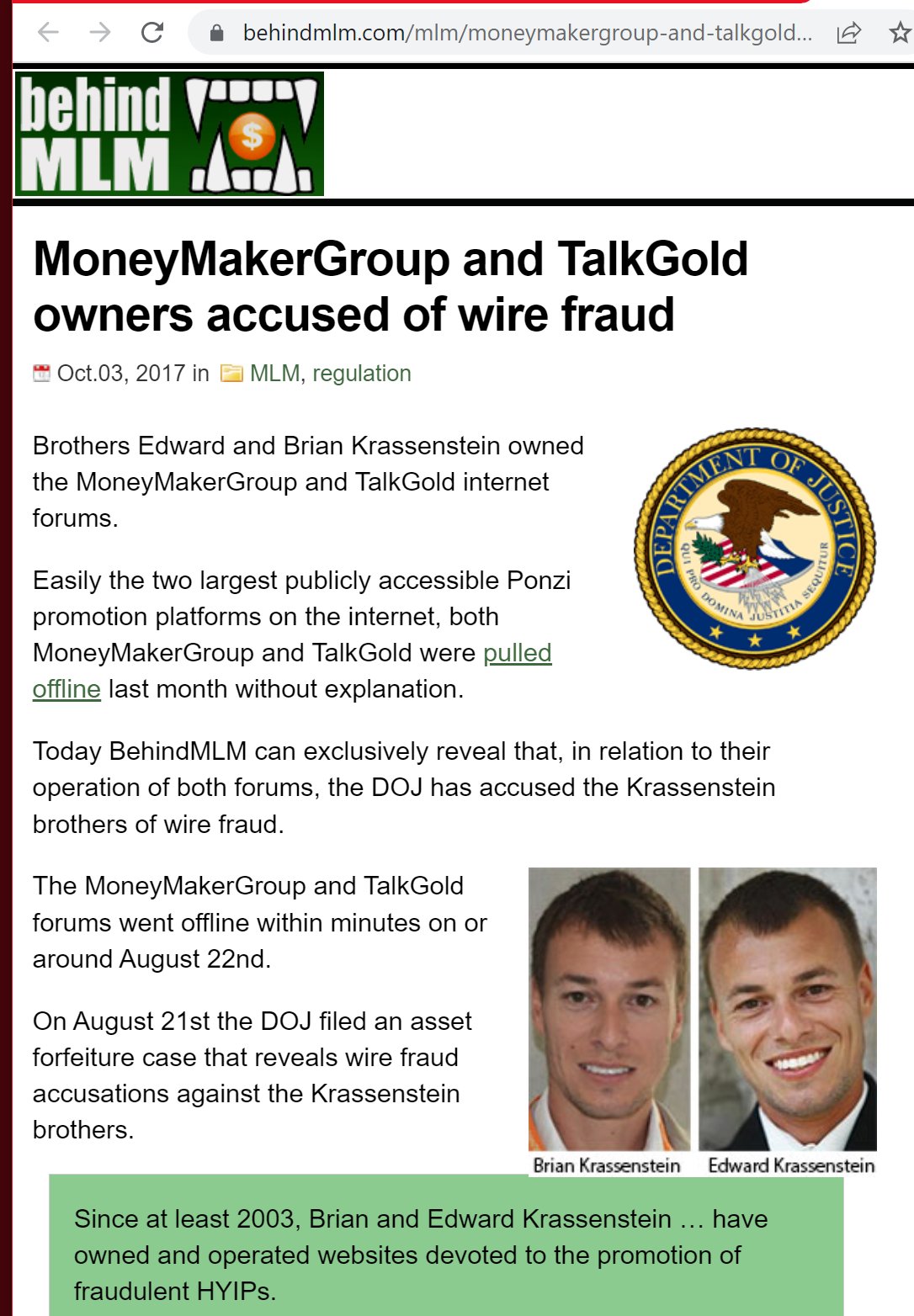Follow the 'pulled offline' link
Viewport: 914px width, 1316px height.
(x=517, y=653)
